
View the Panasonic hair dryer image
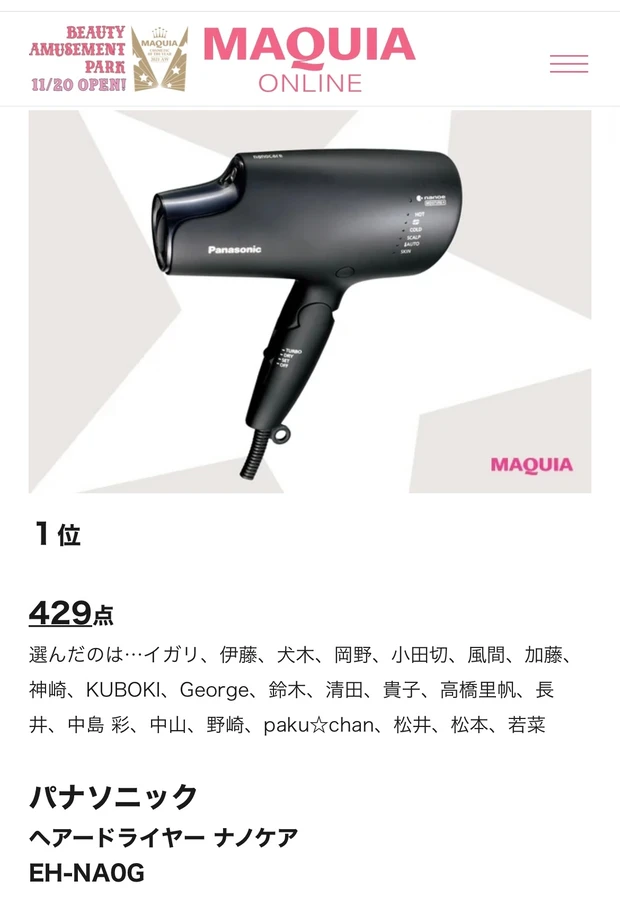point(309,301)
